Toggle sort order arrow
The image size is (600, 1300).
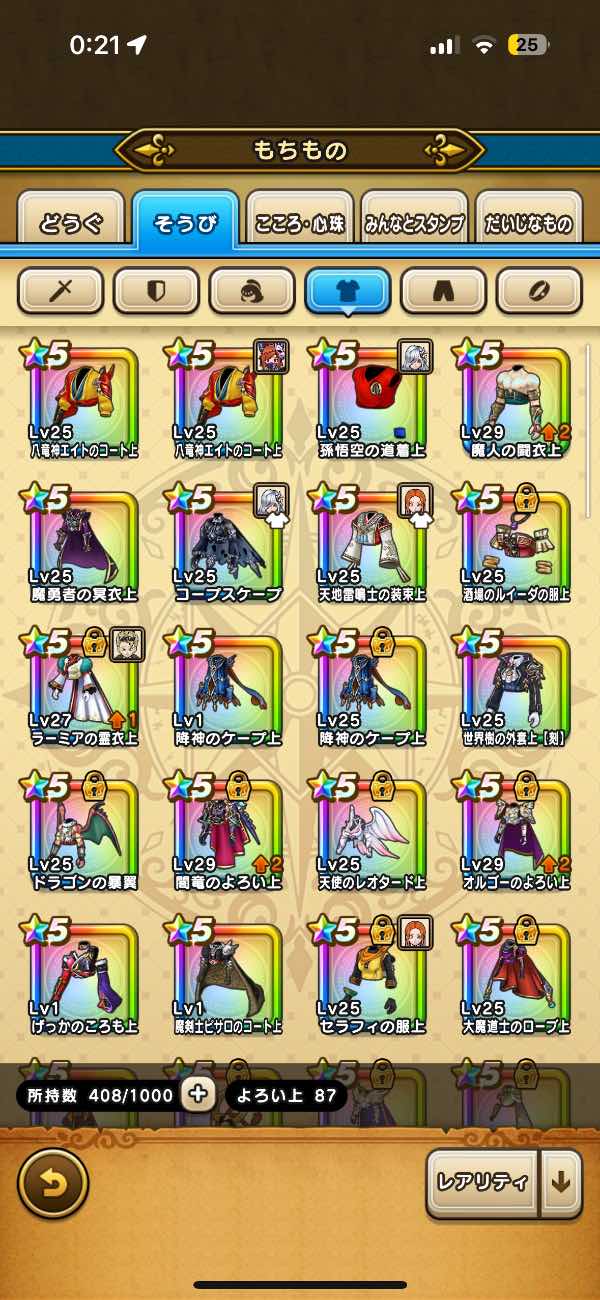coord(561,1182)
